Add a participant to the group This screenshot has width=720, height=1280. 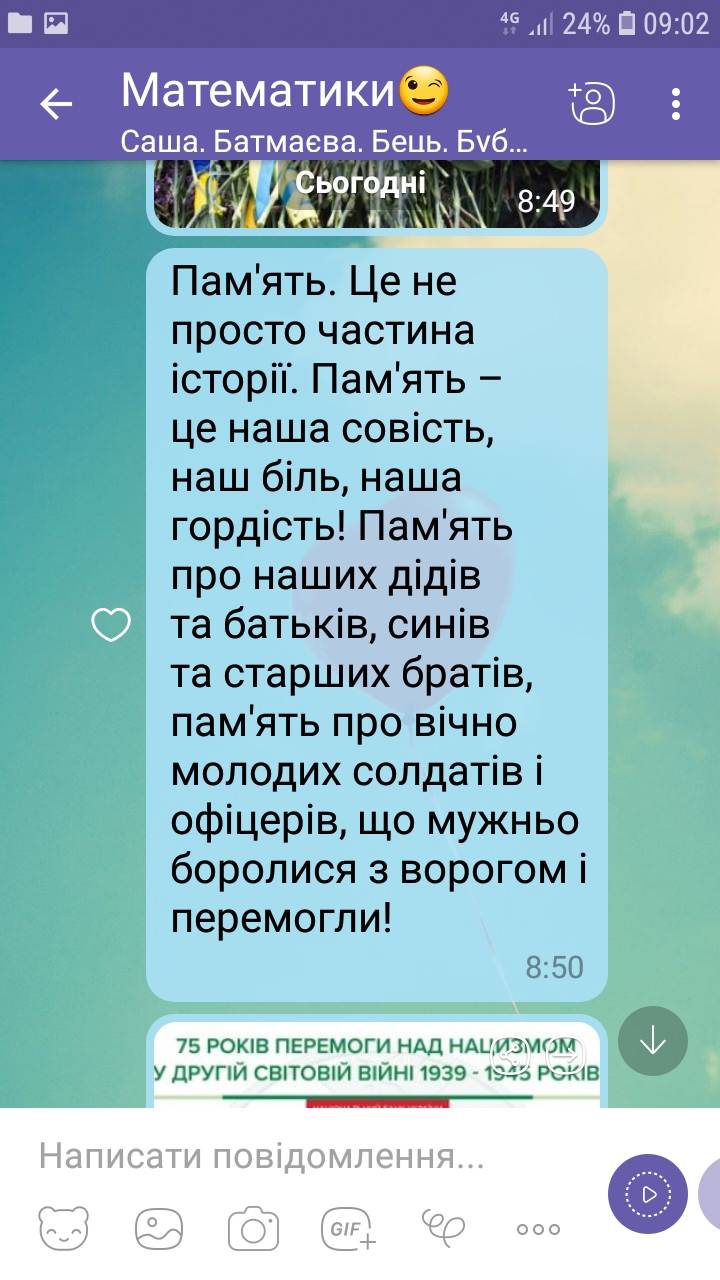pos(591,104)
